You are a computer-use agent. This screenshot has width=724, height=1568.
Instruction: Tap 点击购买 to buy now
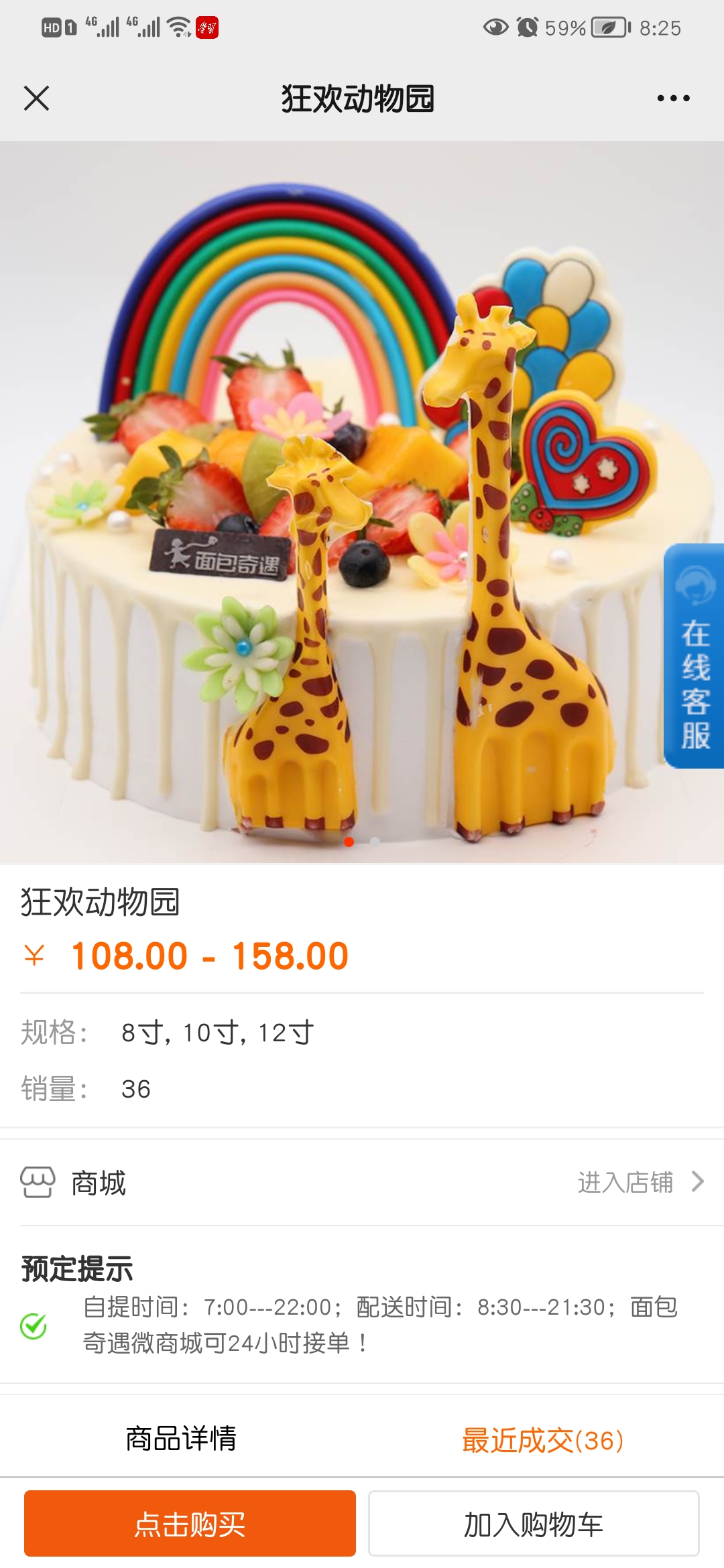point(190,1524)
